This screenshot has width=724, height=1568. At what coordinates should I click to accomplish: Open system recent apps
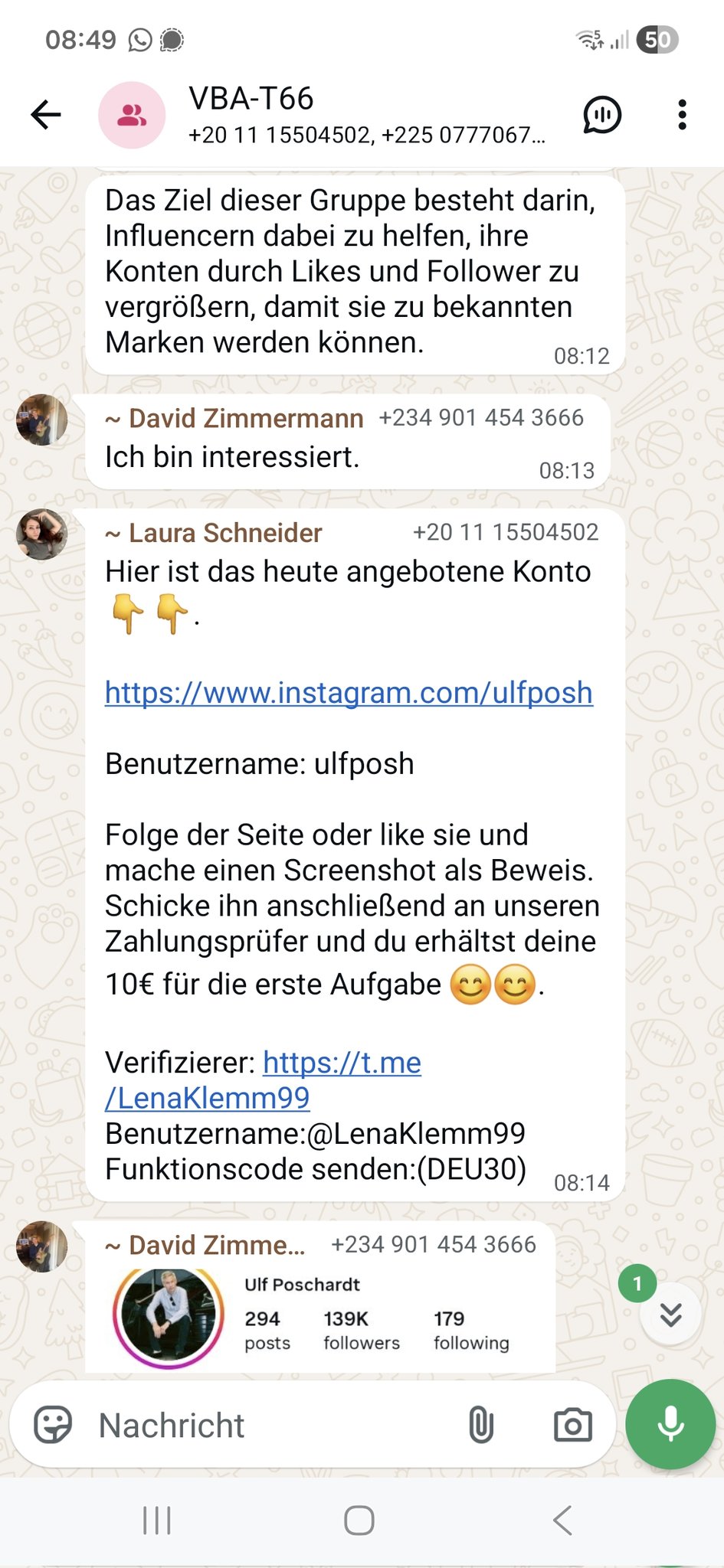157,1520
